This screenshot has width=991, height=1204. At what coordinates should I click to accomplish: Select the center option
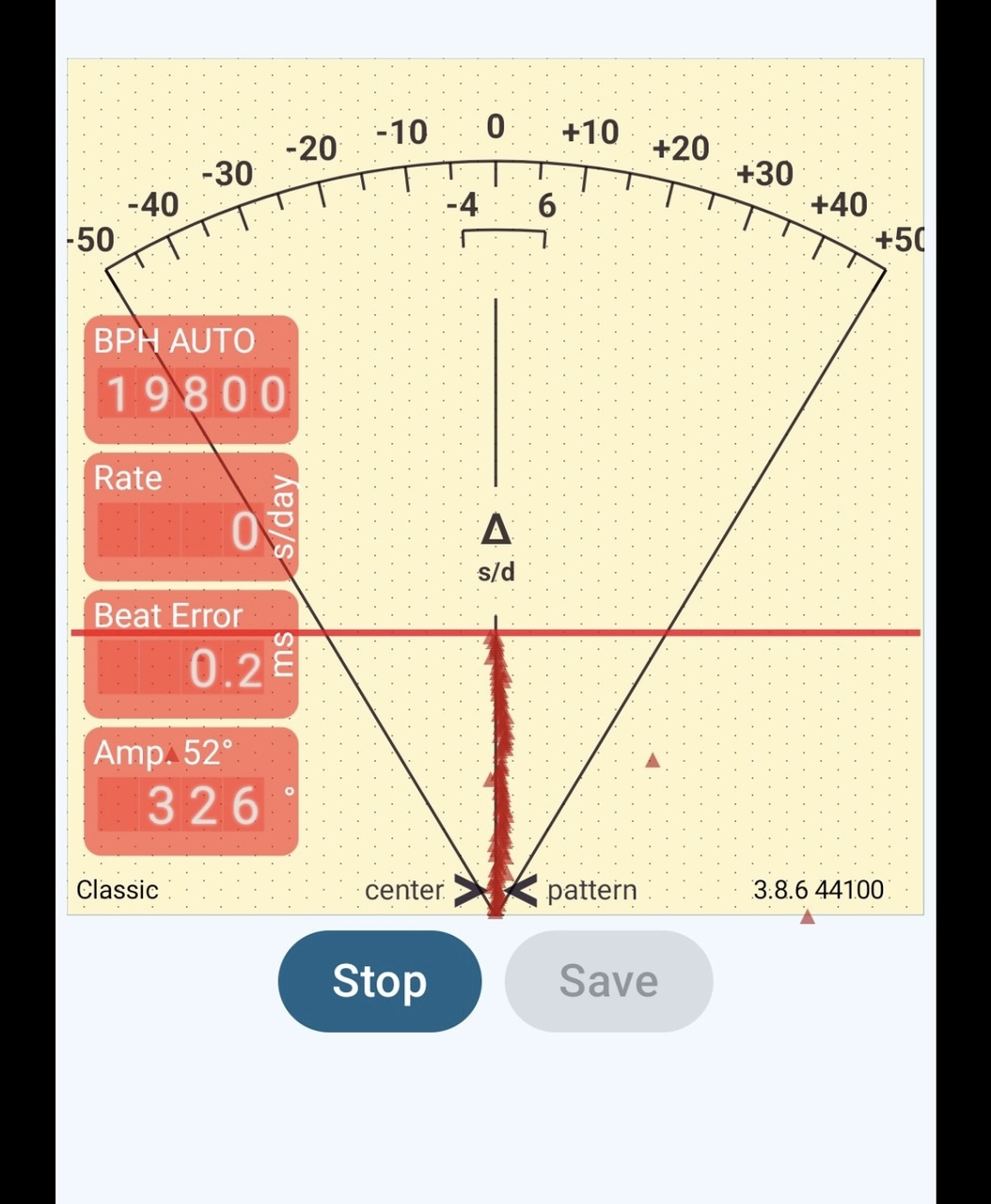pos(405,890)
